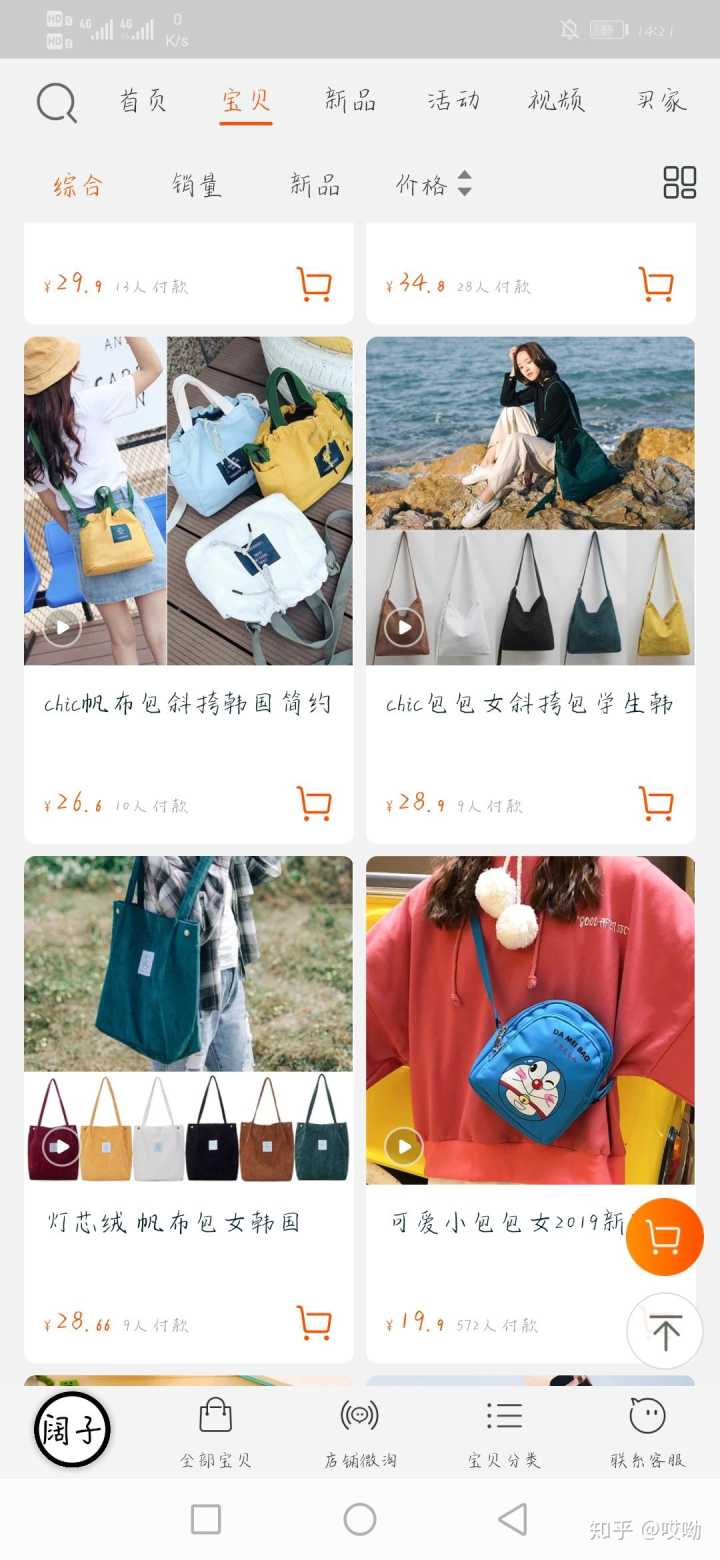This screenshot has width=720, height=1560.
Task: Open the search icon
Action: (56, 102)
